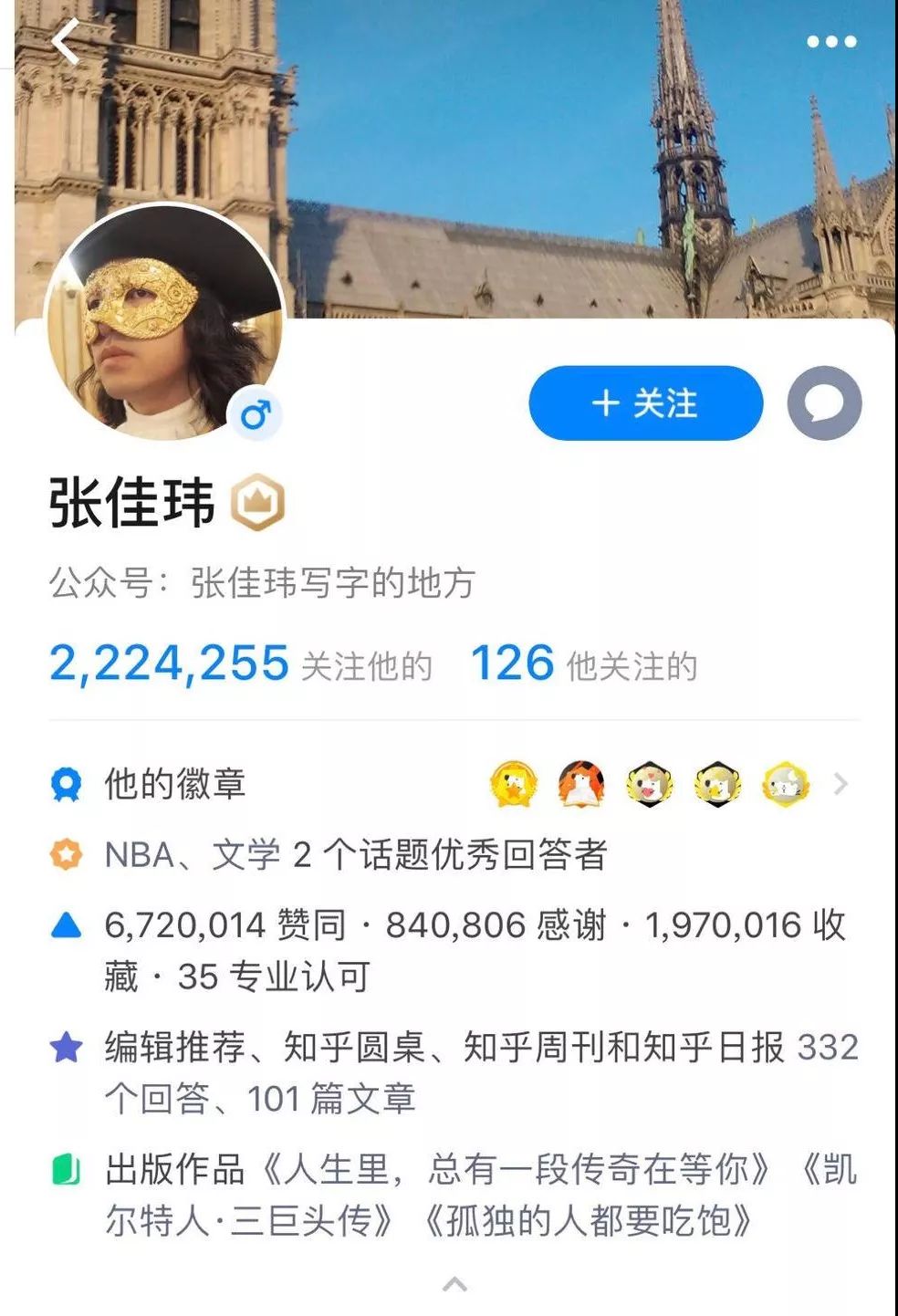Follow 张佳玮 with the 关注 button
The image size is (898, 1316).
click(645, 403)
